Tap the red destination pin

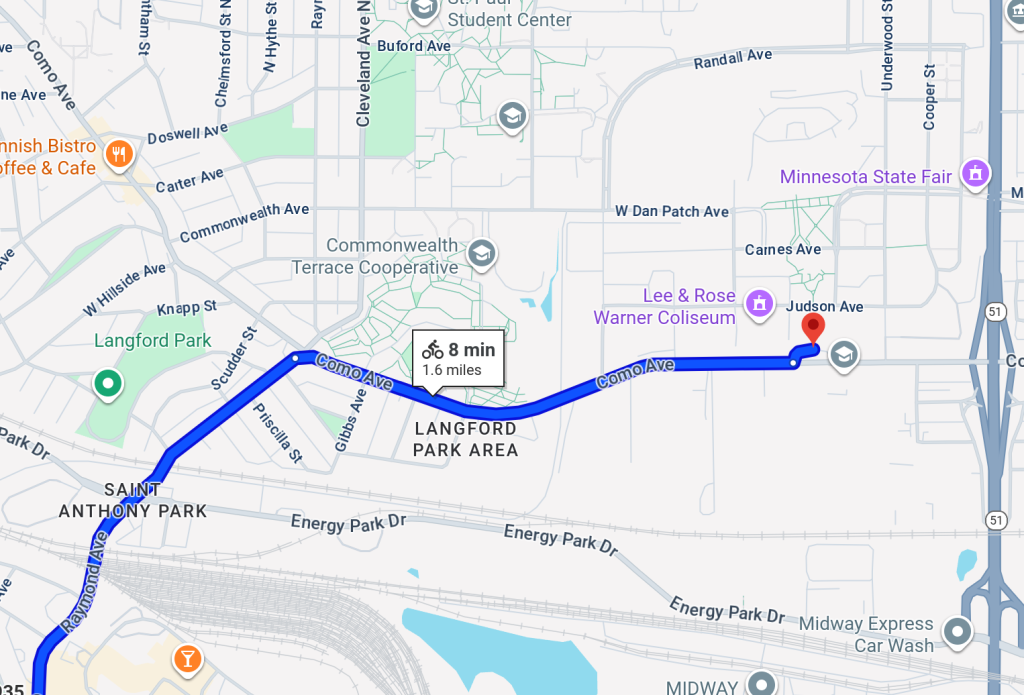pyautogui.click(x=814, y=327)
